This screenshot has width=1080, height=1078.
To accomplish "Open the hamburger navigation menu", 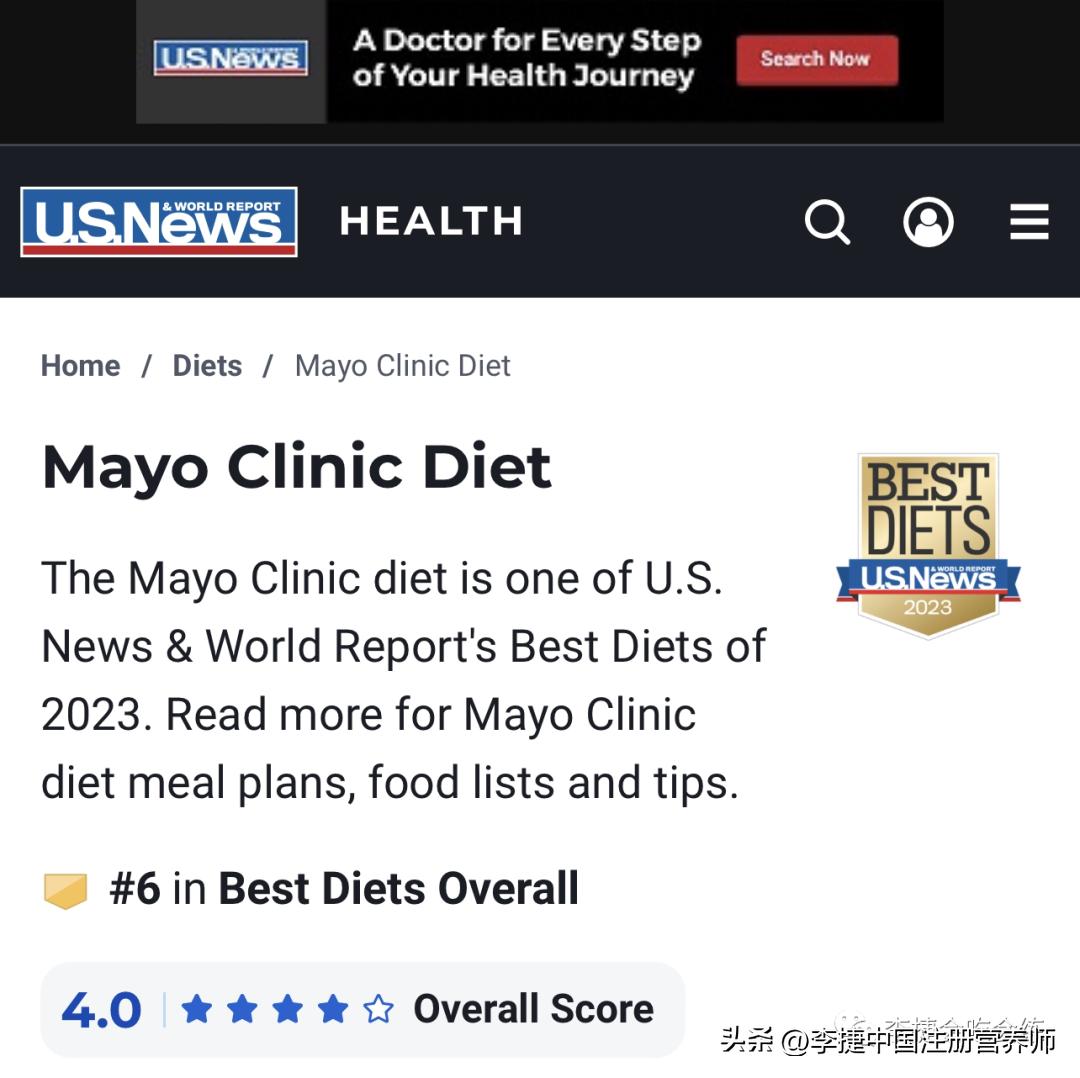I will [x=1029, y=222].
